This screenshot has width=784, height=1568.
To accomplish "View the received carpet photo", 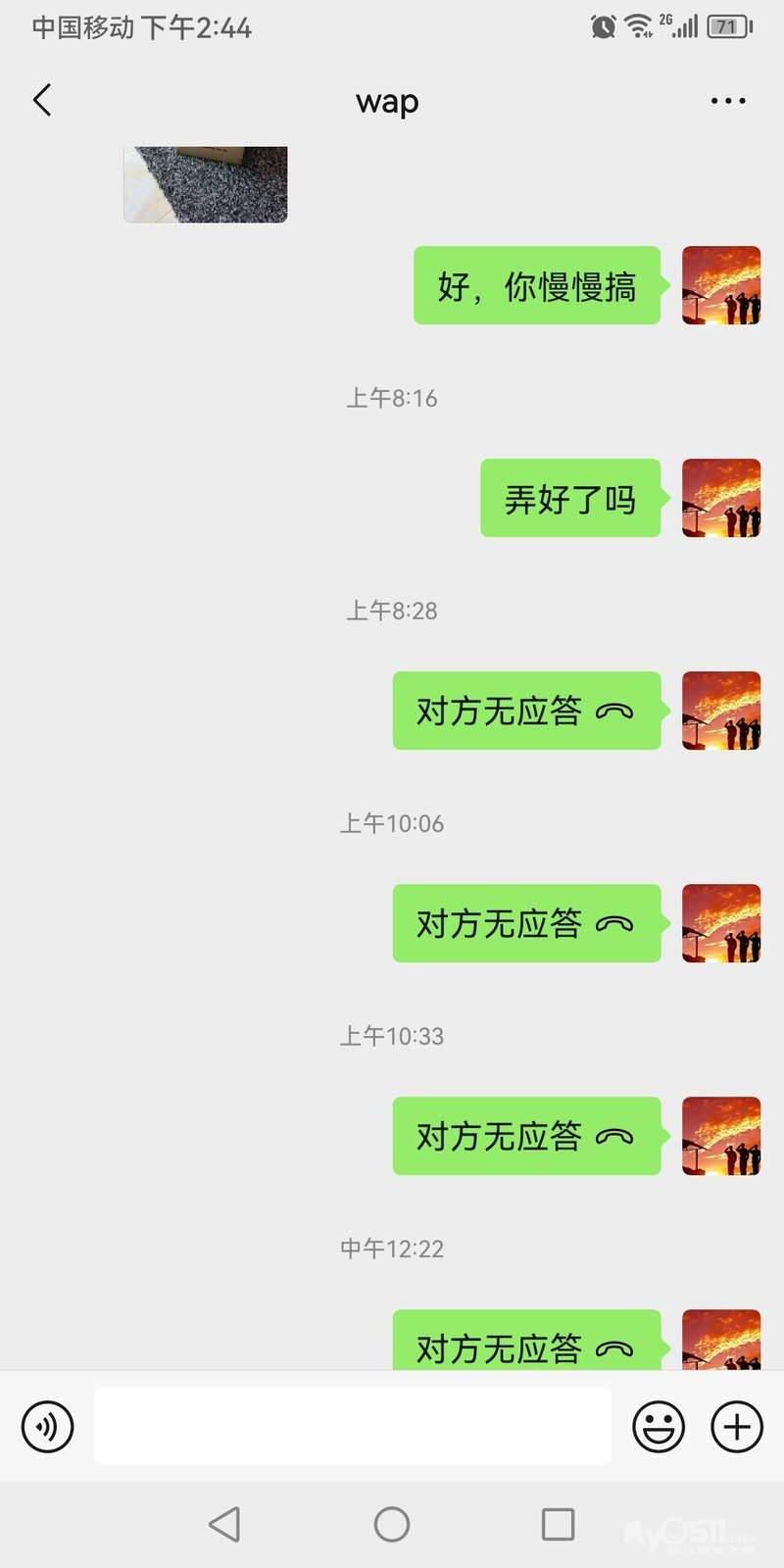I will (x=206, y=184).
